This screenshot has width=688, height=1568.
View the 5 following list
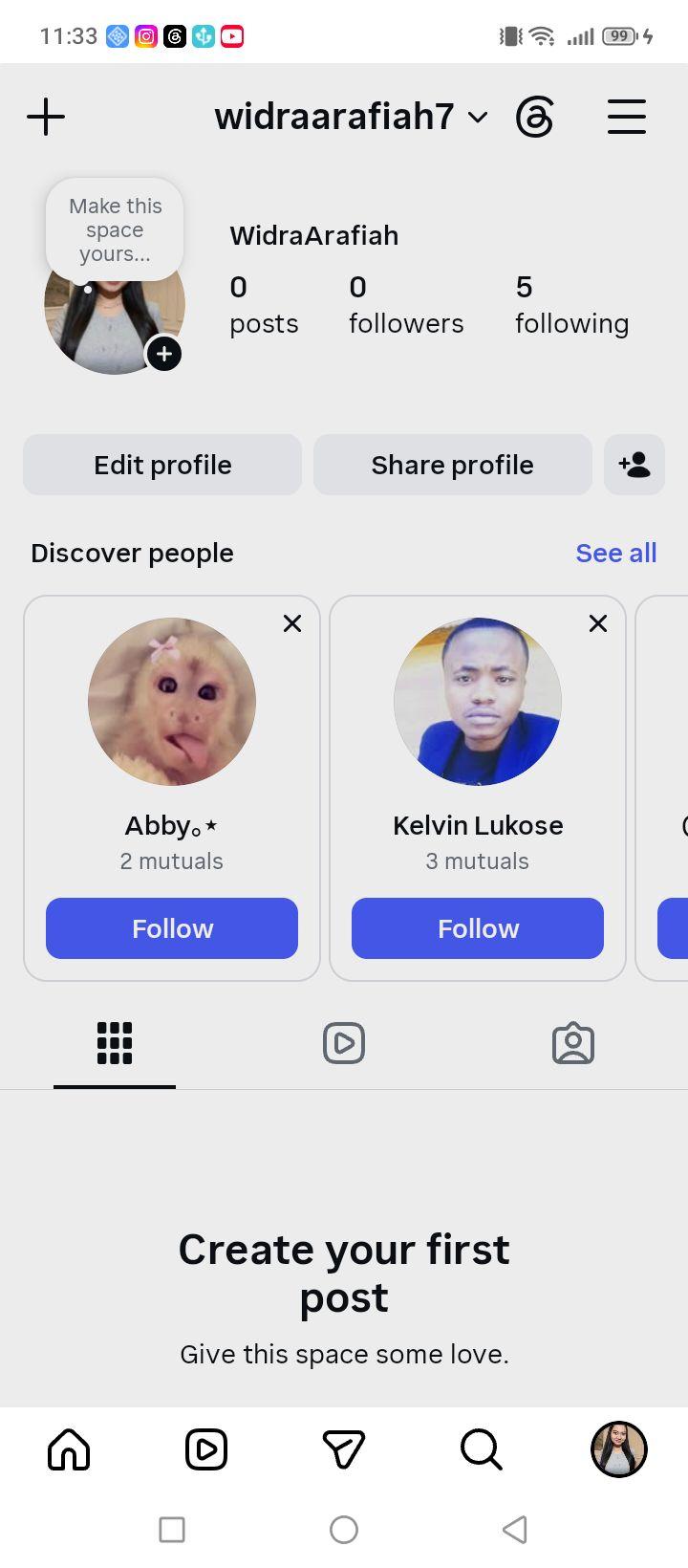571,305
